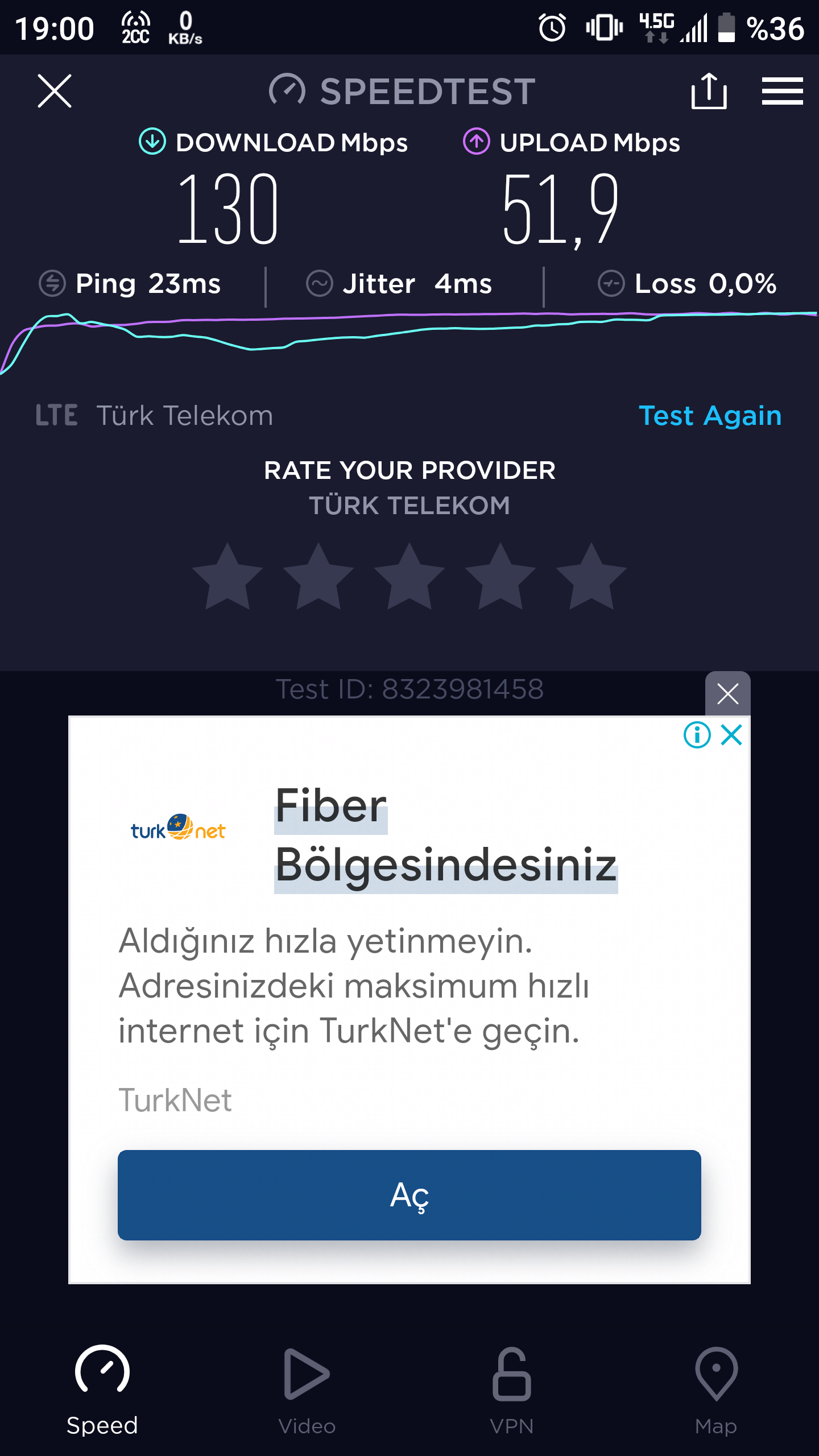Give Türk Telekom three stars
Screen dimensions: 819x1456
[x=409, y=577]
